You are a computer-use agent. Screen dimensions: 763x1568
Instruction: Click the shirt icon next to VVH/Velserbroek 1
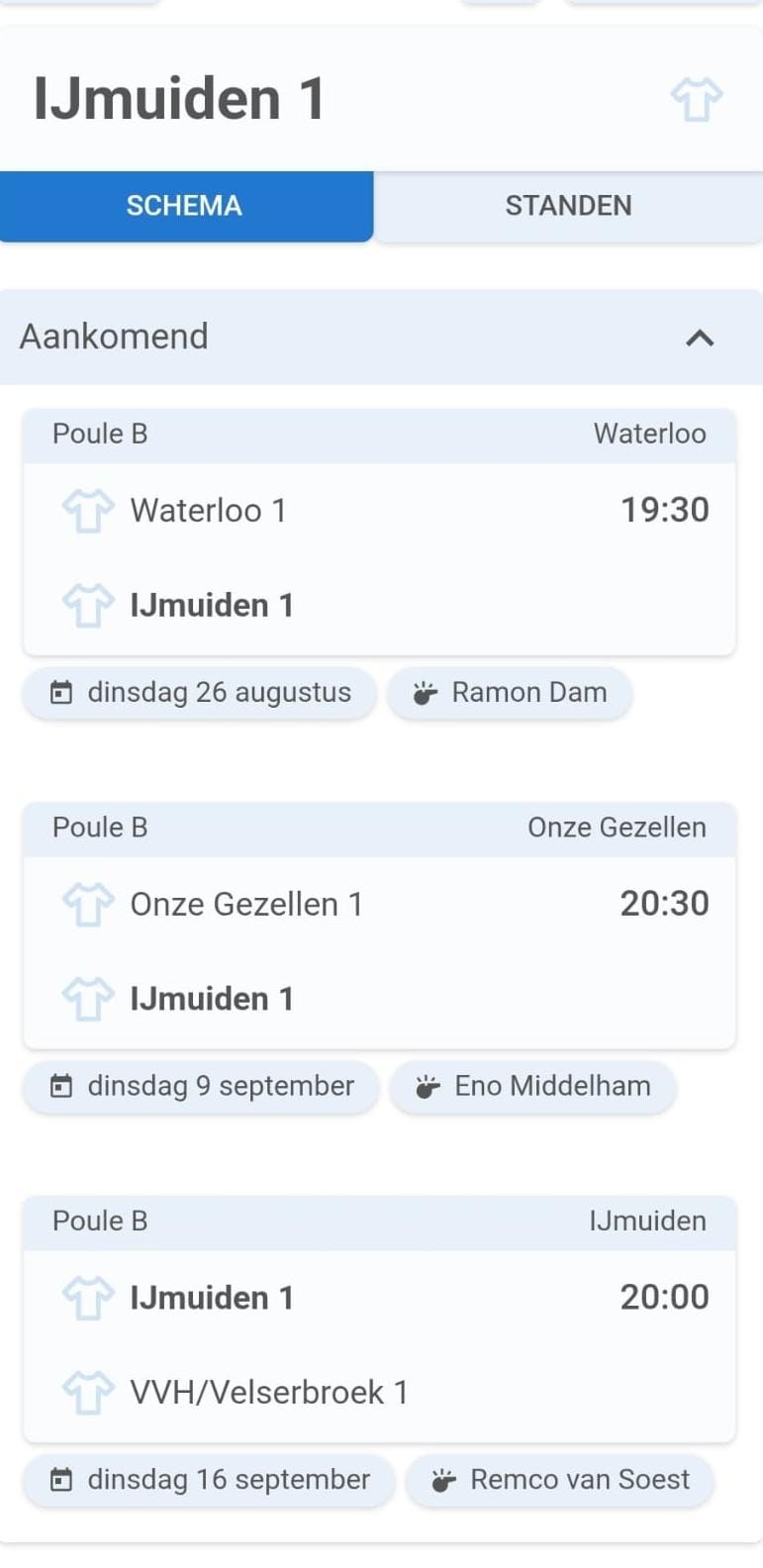(x=87, y=1392)
